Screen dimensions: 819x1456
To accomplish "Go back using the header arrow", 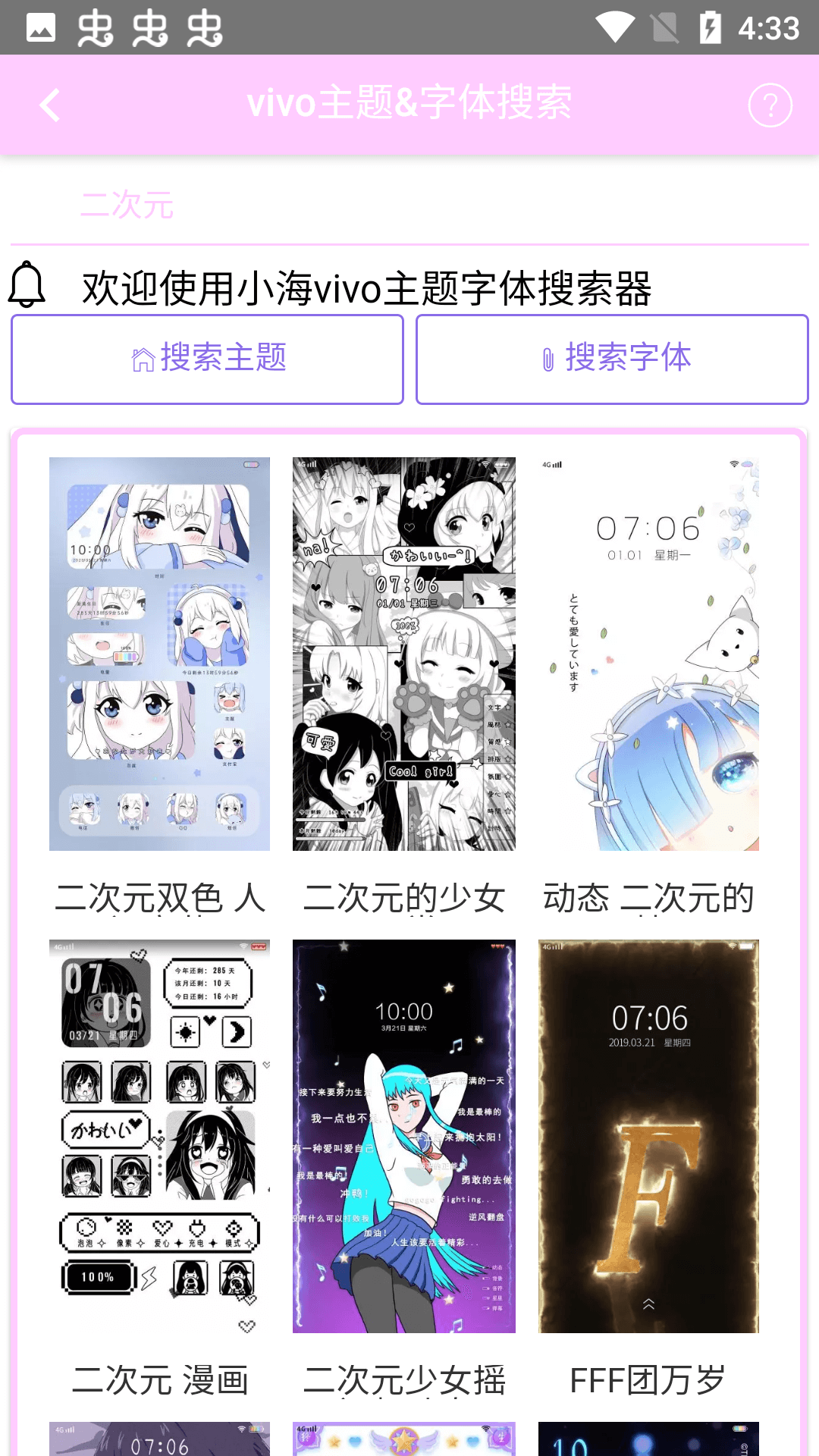I will 50,105.
